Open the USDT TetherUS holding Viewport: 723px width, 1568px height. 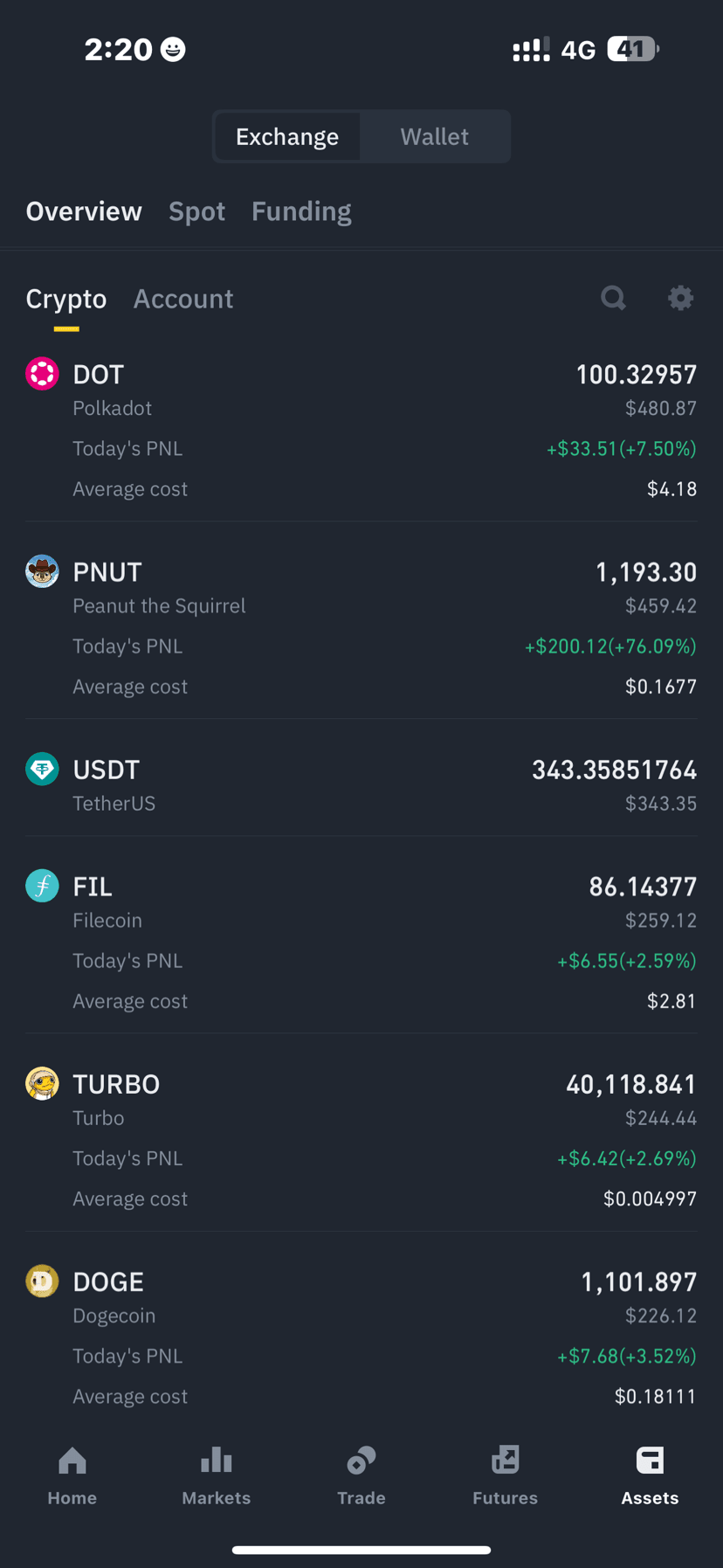tap(361, 785)
